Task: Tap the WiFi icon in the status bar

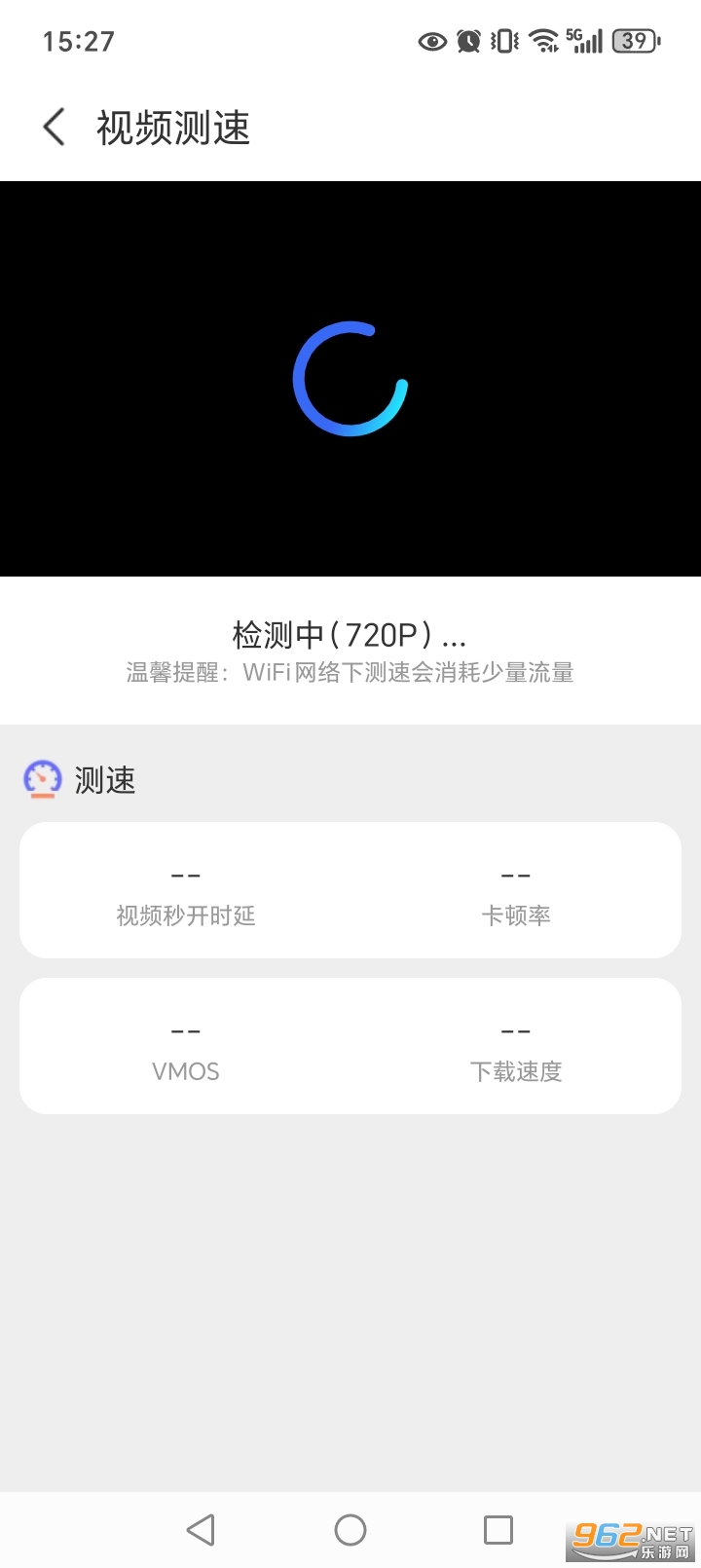Action: point(538,41)
